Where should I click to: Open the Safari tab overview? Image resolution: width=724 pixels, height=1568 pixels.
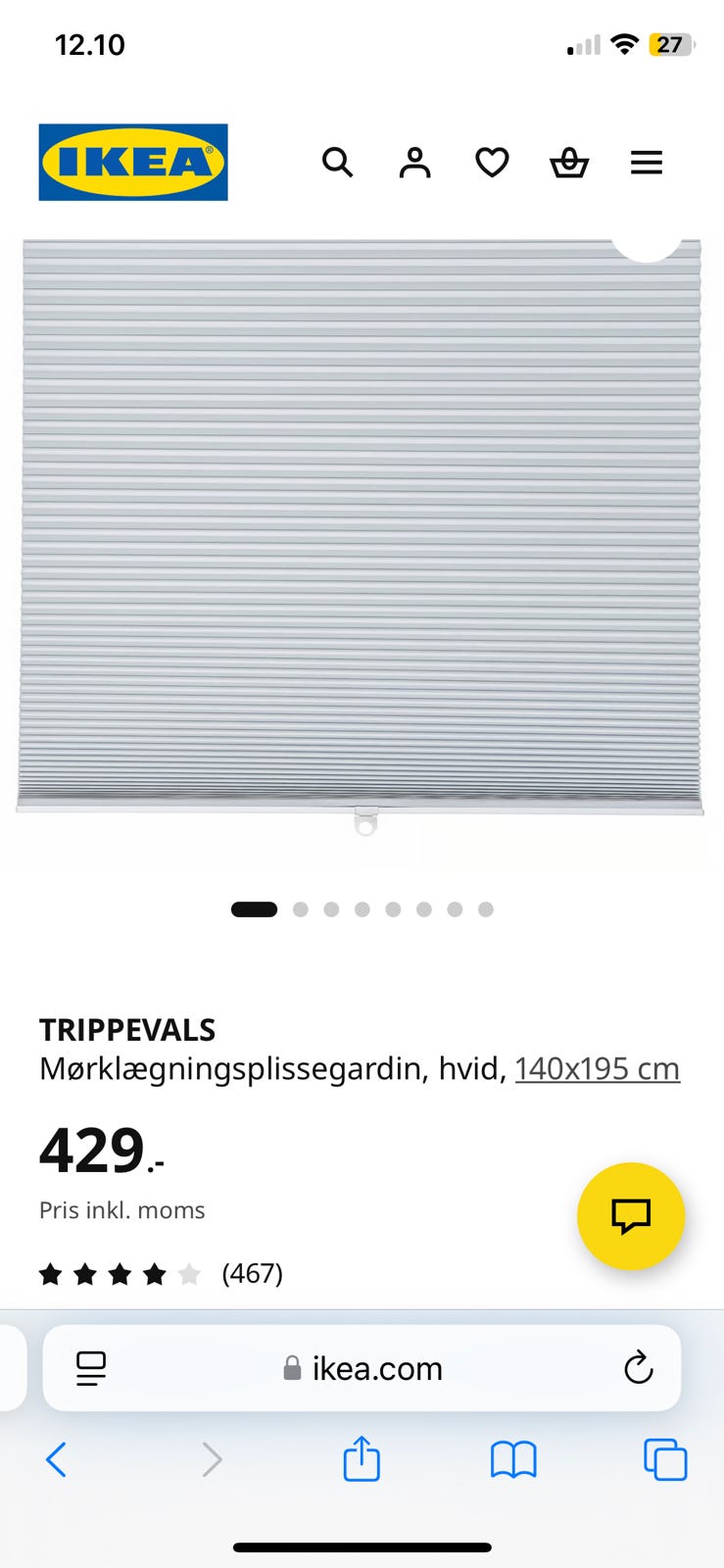664,1459
